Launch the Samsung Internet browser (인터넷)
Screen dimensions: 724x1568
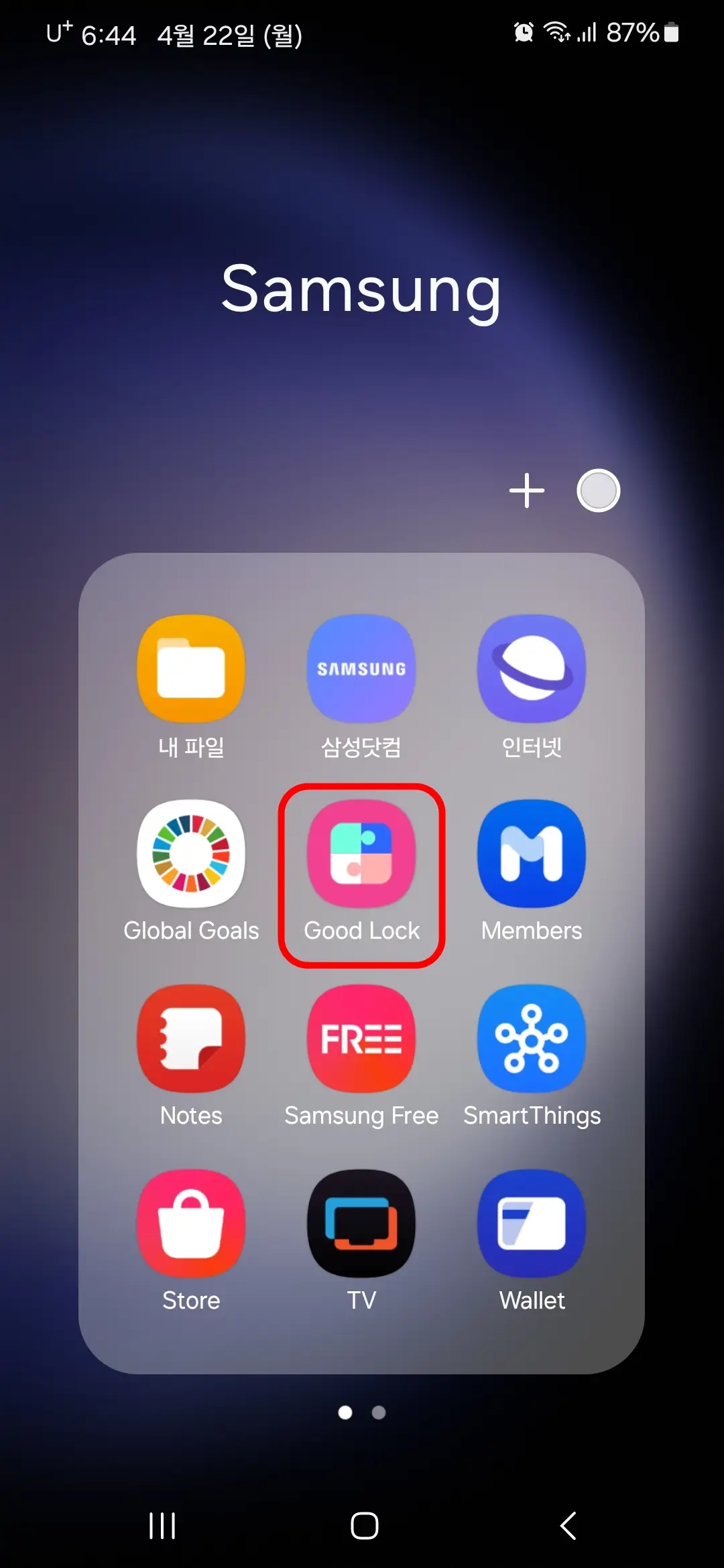click(x=532, y=670)
